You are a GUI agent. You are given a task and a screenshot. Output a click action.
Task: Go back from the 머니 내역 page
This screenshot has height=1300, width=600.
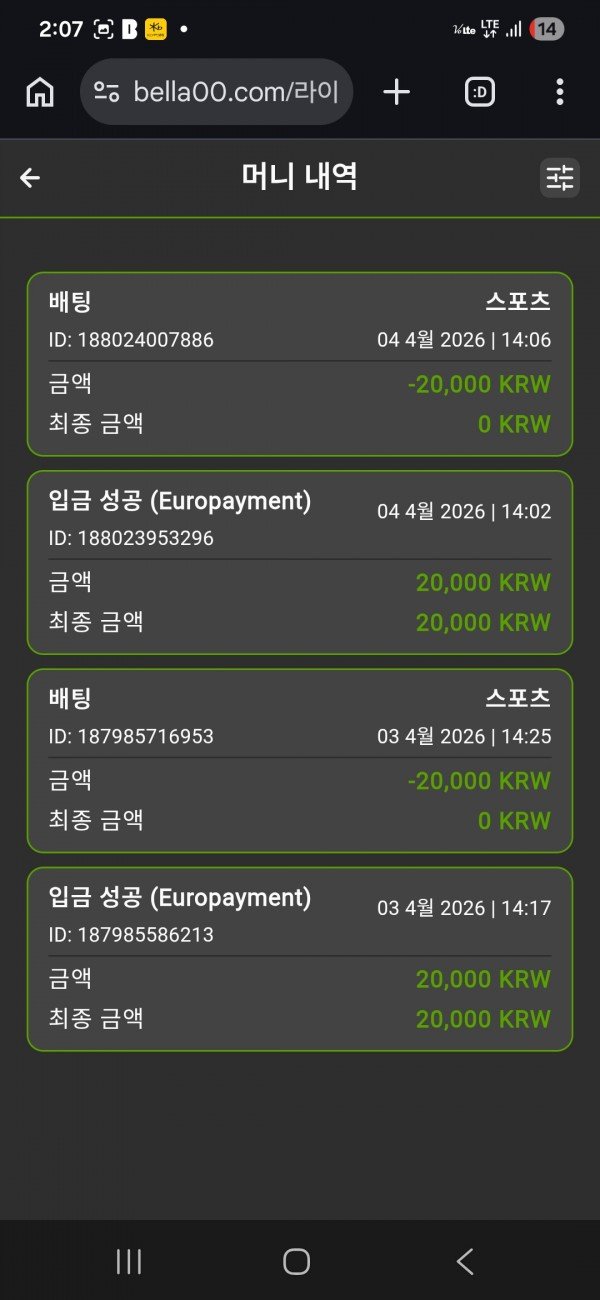point(30,178)
